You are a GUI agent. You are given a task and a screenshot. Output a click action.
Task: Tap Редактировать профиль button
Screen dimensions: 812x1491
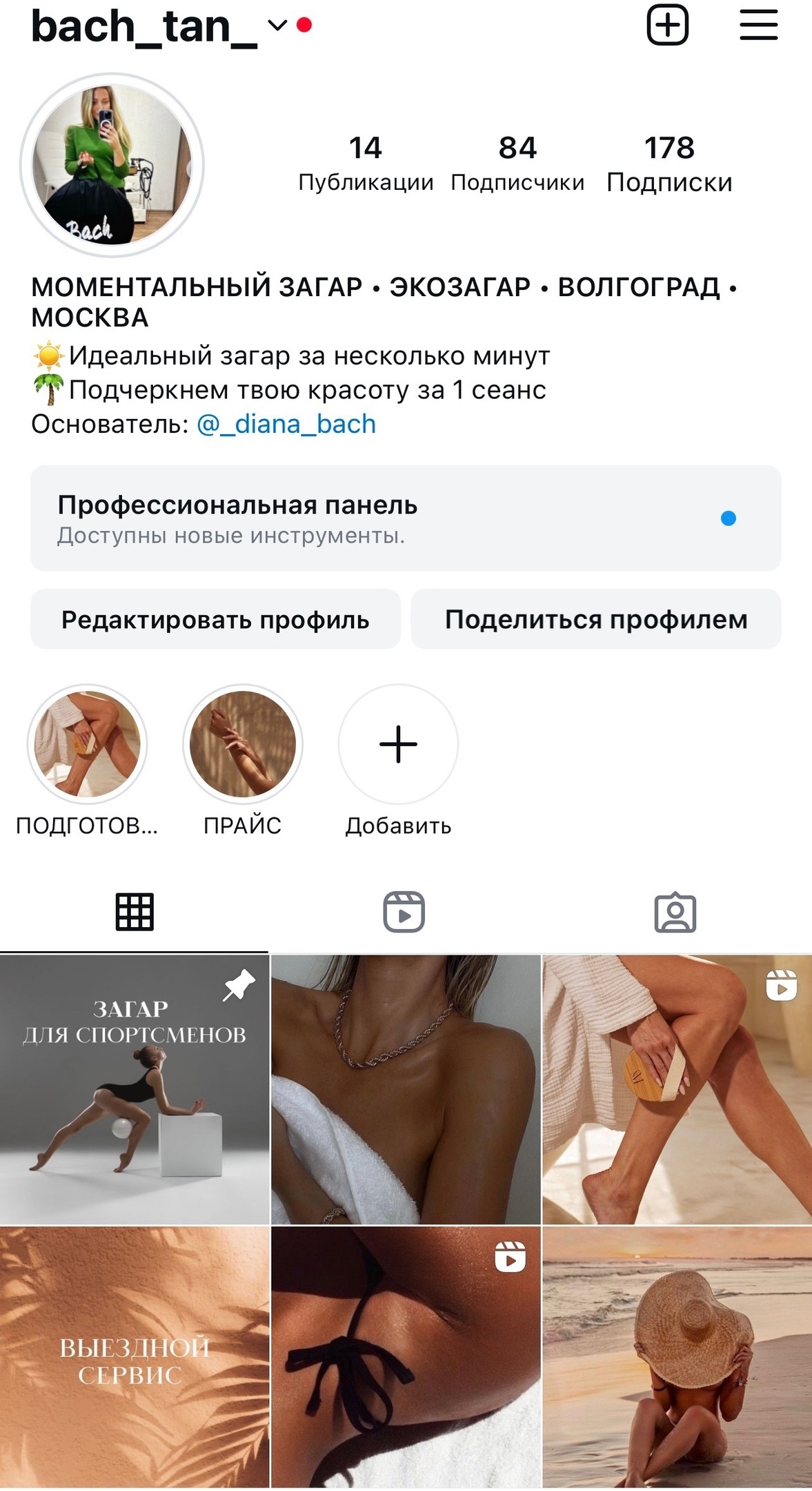[215, 619]
